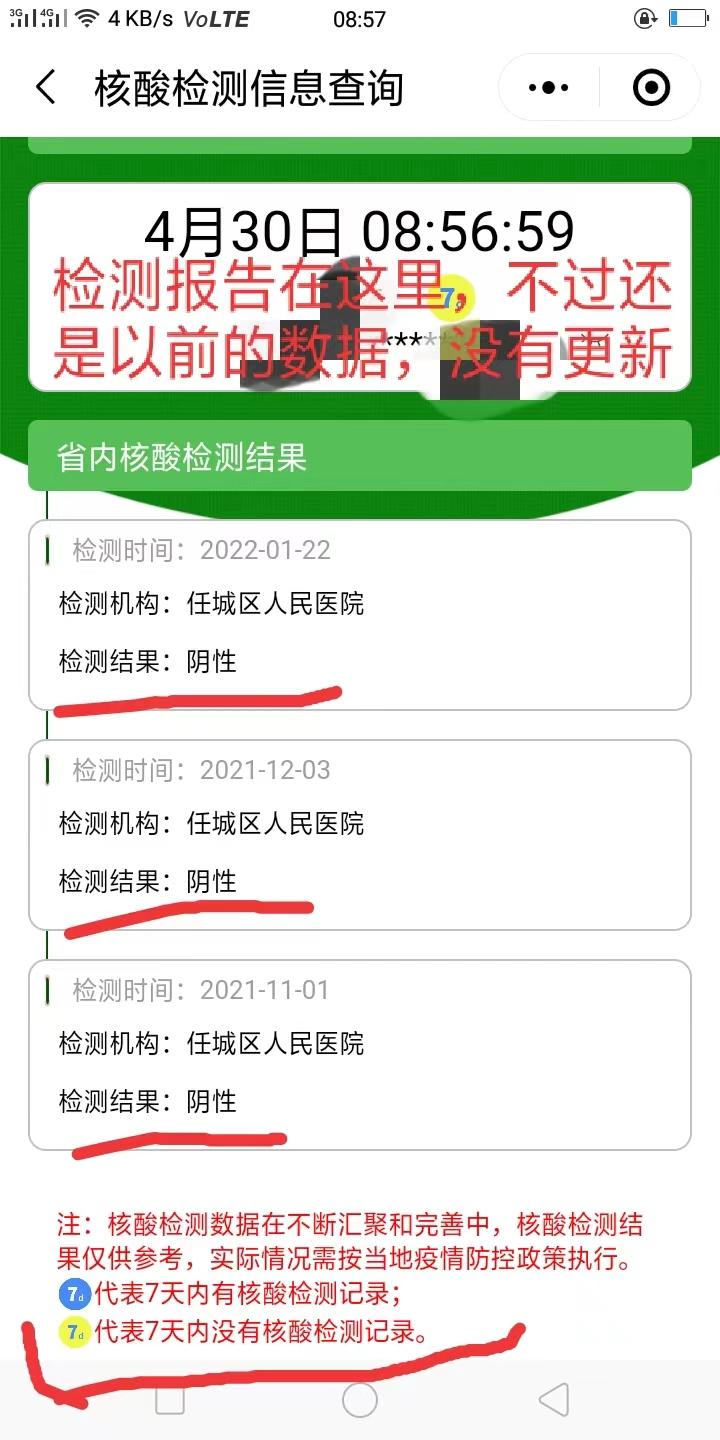Open the mini program options with the ellipsis icon
Viewport: 720px width, 1440px height.
pyautogui.click(x=545, y=88)
